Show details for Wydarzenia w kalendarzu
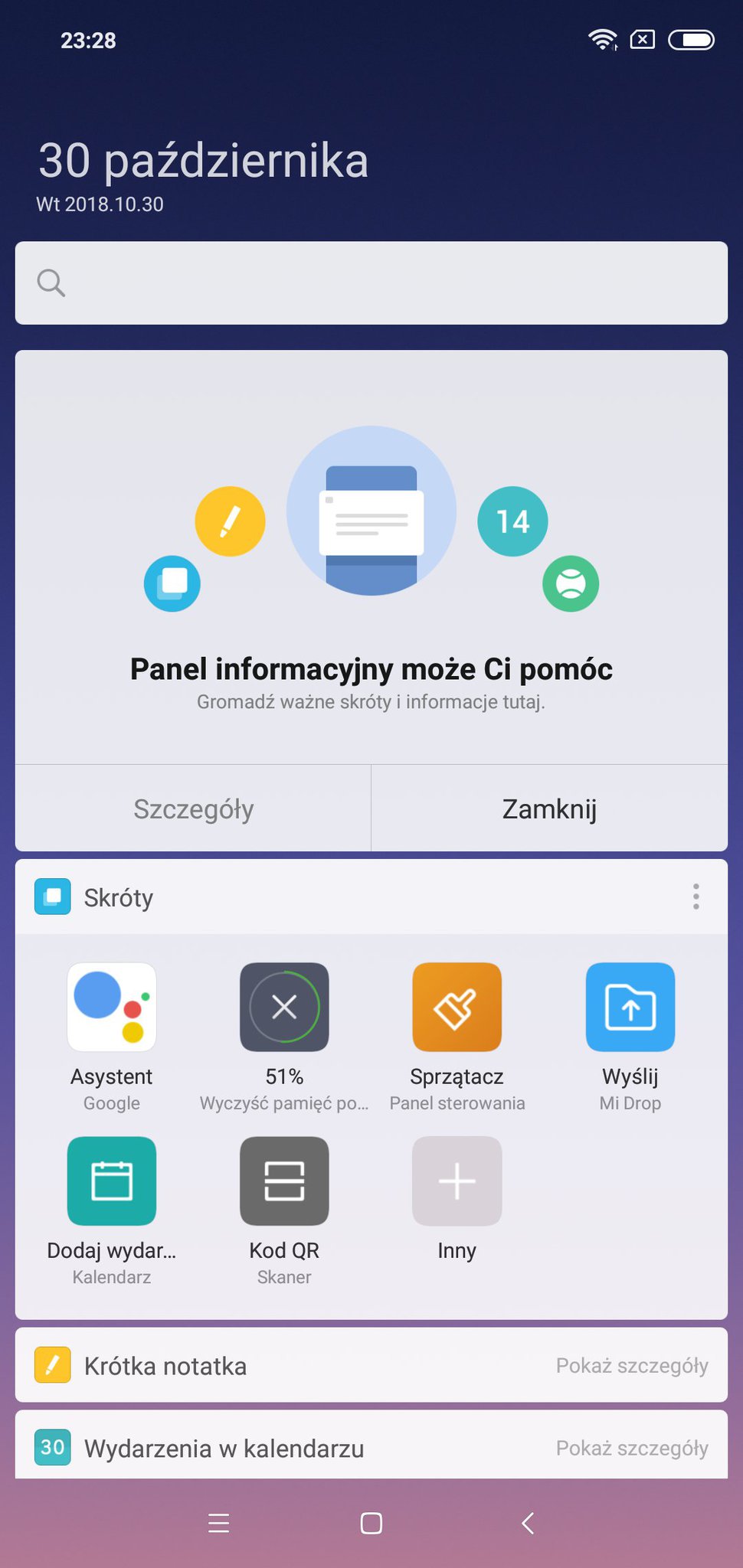743x1568 pixels. 632,1449
